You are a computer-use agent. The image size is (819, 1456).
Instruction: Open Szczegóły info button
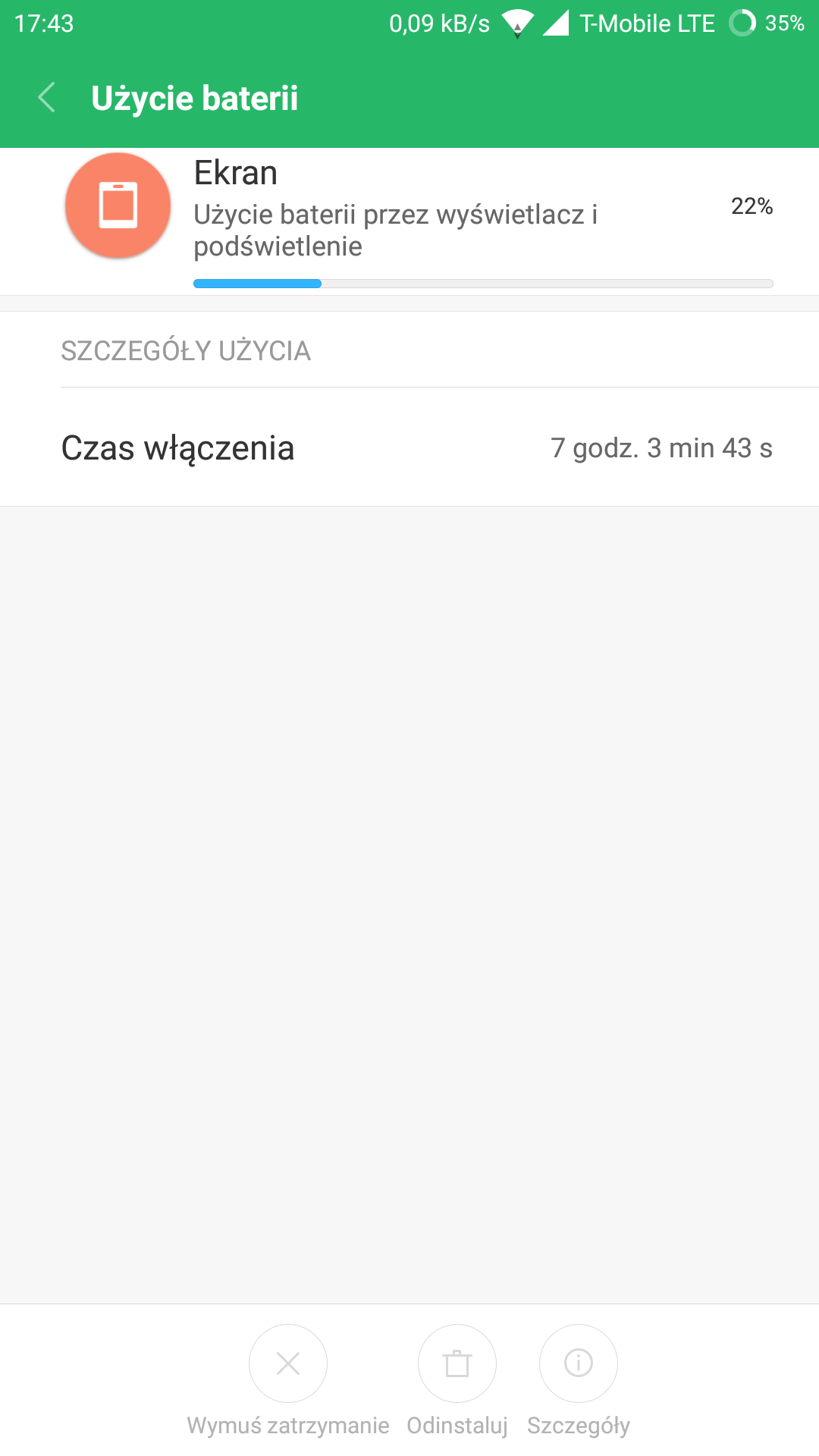[579, 1363]
